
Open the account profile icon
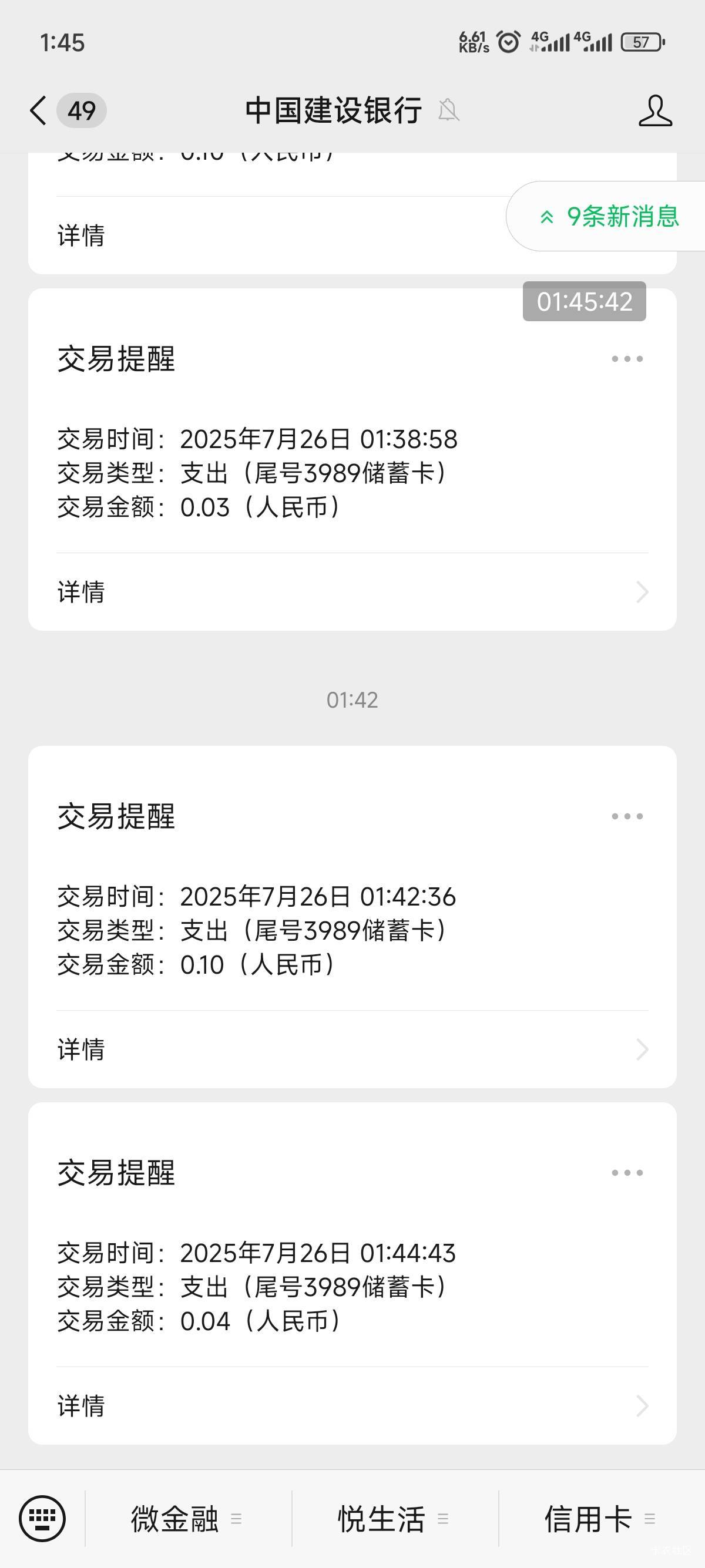pyautogui.click(x=655, y=111)
